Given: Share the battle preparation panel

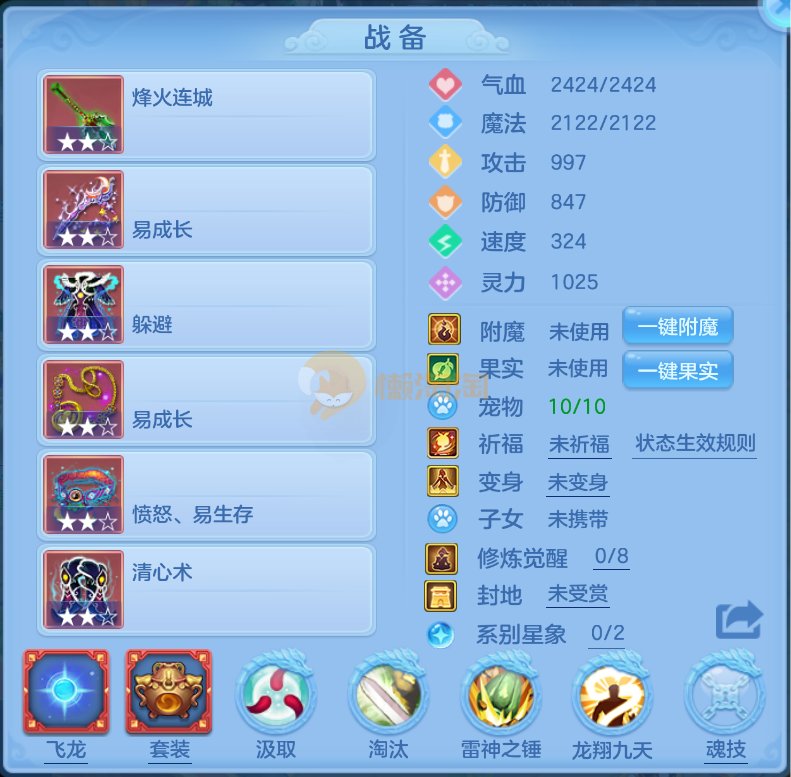Looking at the screenshot, I should coord(739,620).
